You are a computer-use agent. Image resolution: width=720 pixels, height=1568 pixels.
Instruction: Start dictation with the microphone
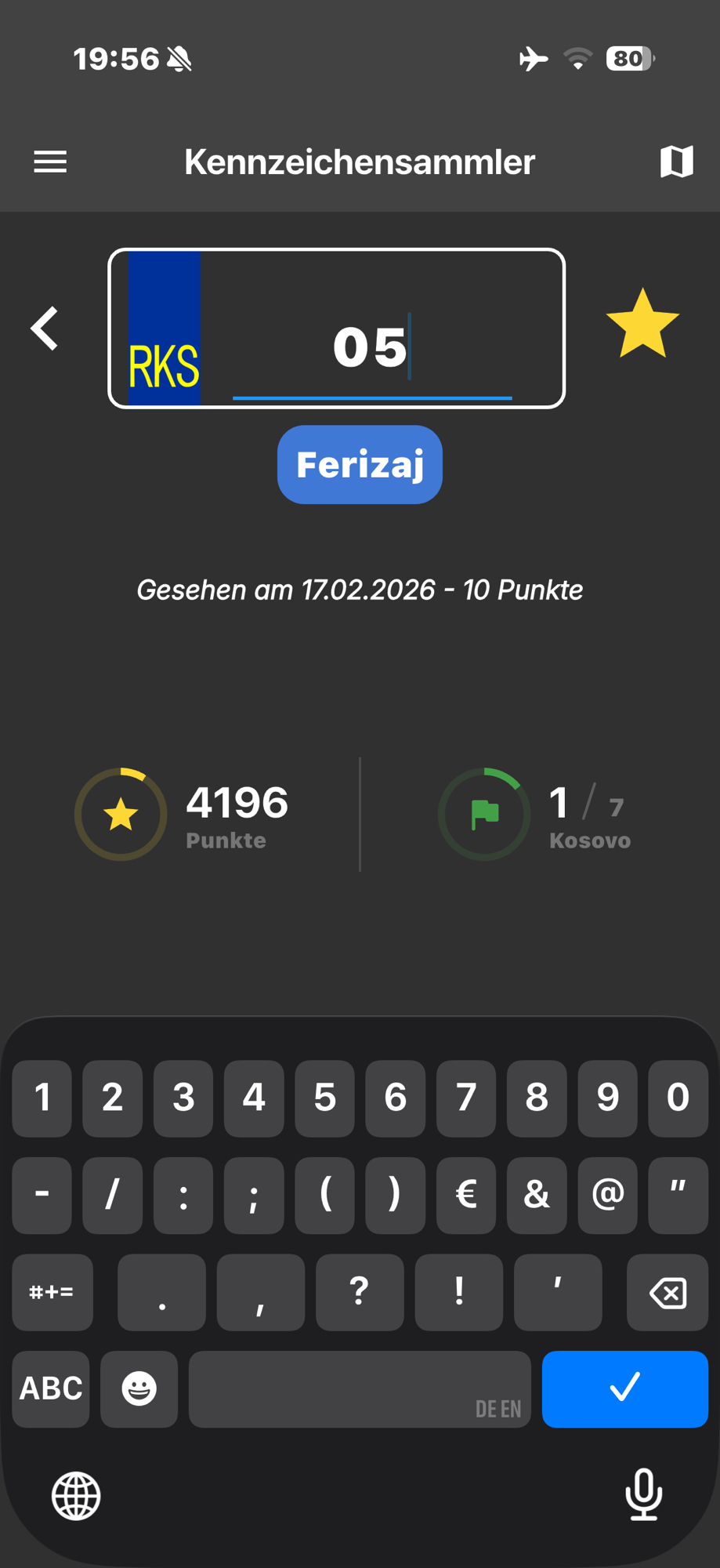coord(643,1494)
